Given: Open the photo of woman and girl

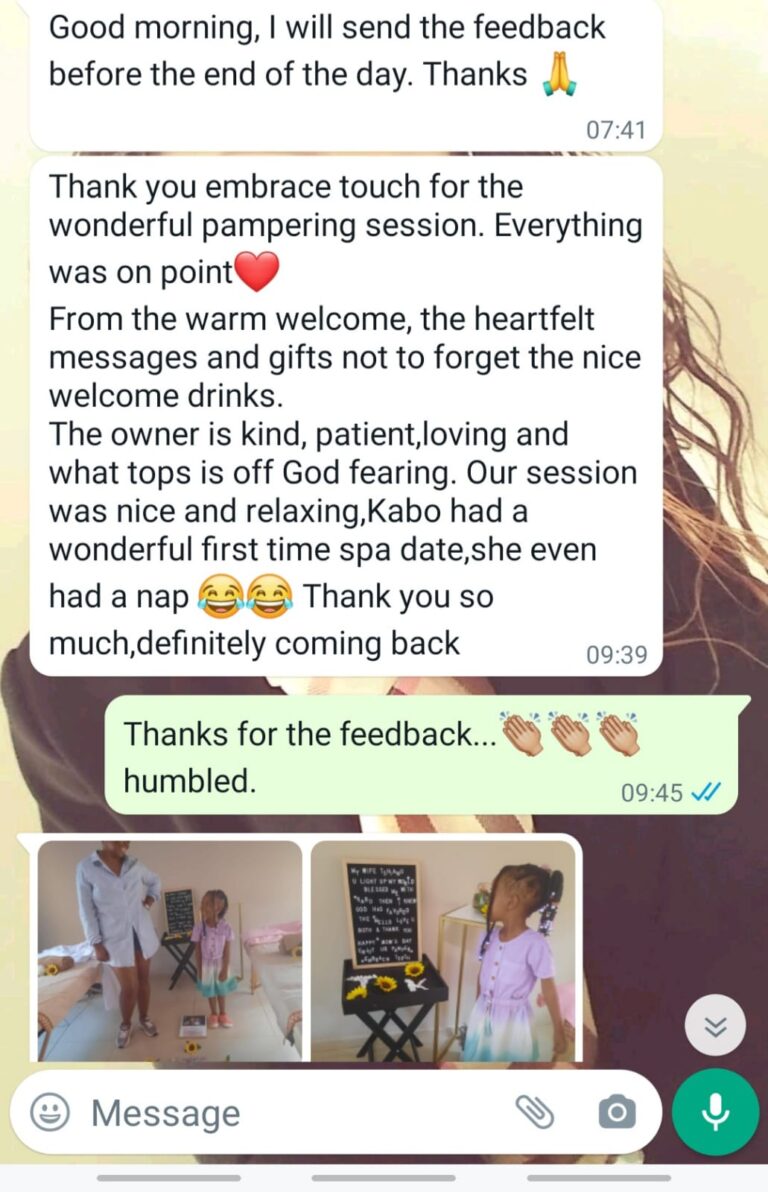Looking at the screenshot, I should click(x=169, y=950).
